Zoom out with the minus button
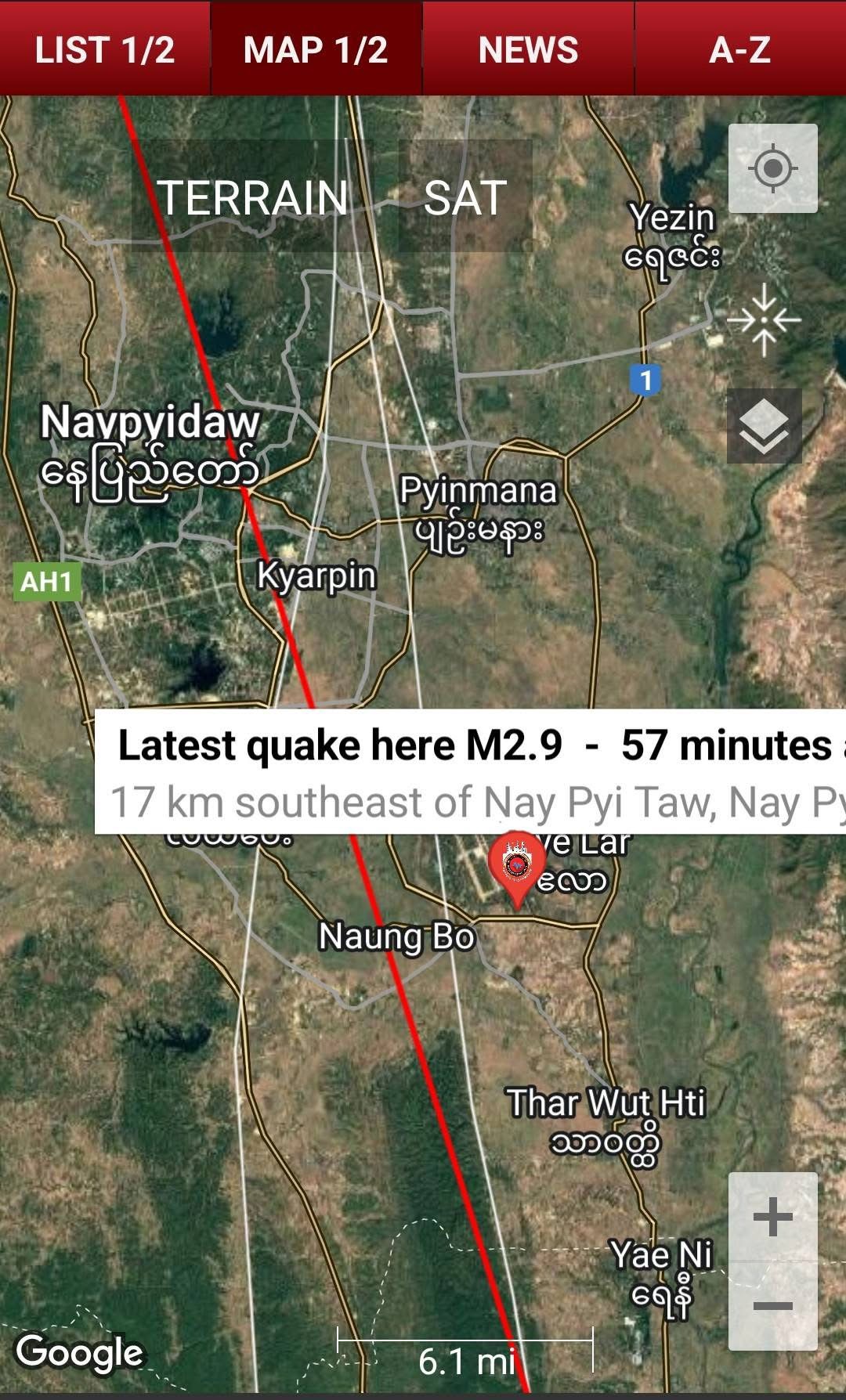 coord(772,1305)
